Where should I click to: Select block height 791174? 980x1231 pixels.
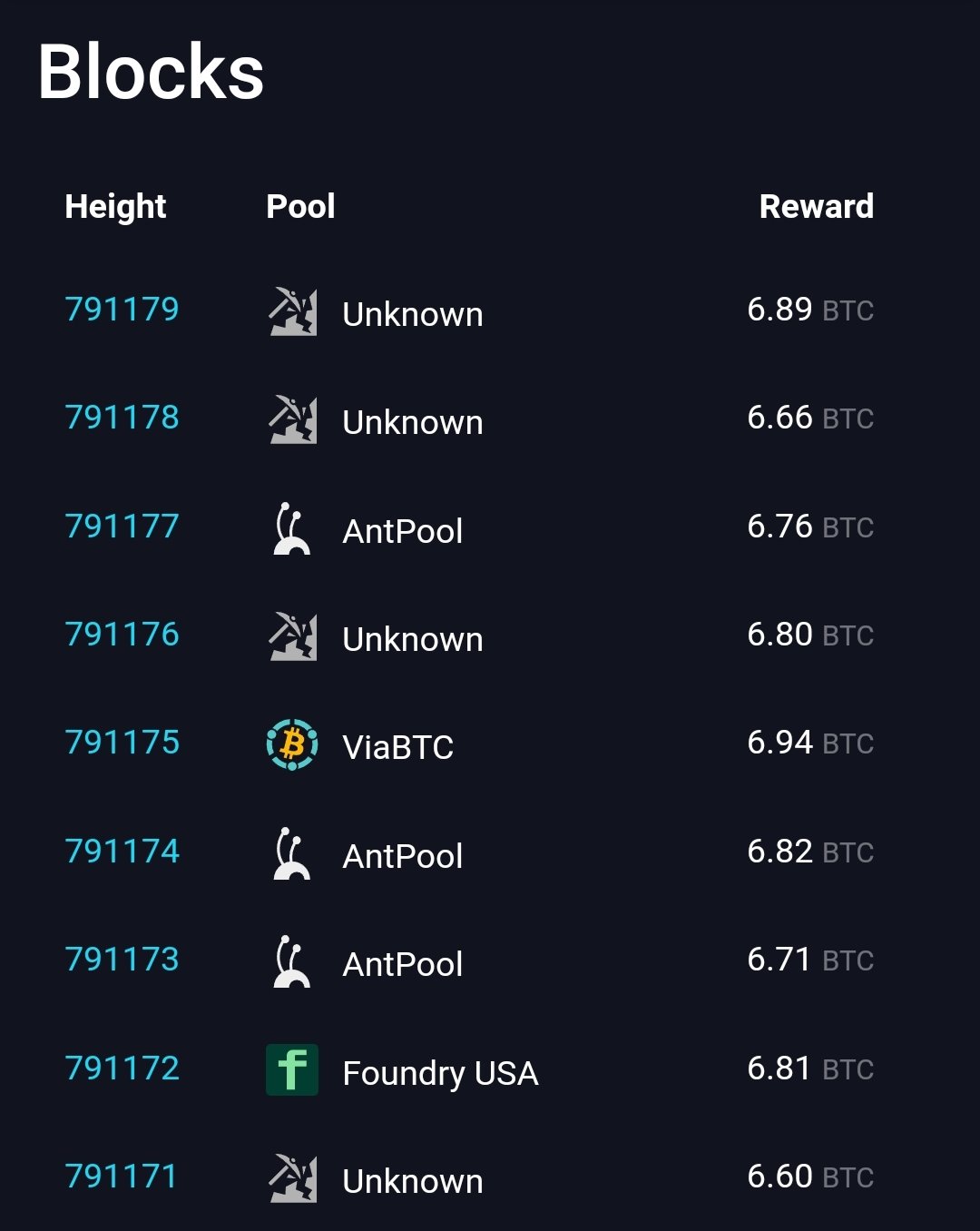122,852
